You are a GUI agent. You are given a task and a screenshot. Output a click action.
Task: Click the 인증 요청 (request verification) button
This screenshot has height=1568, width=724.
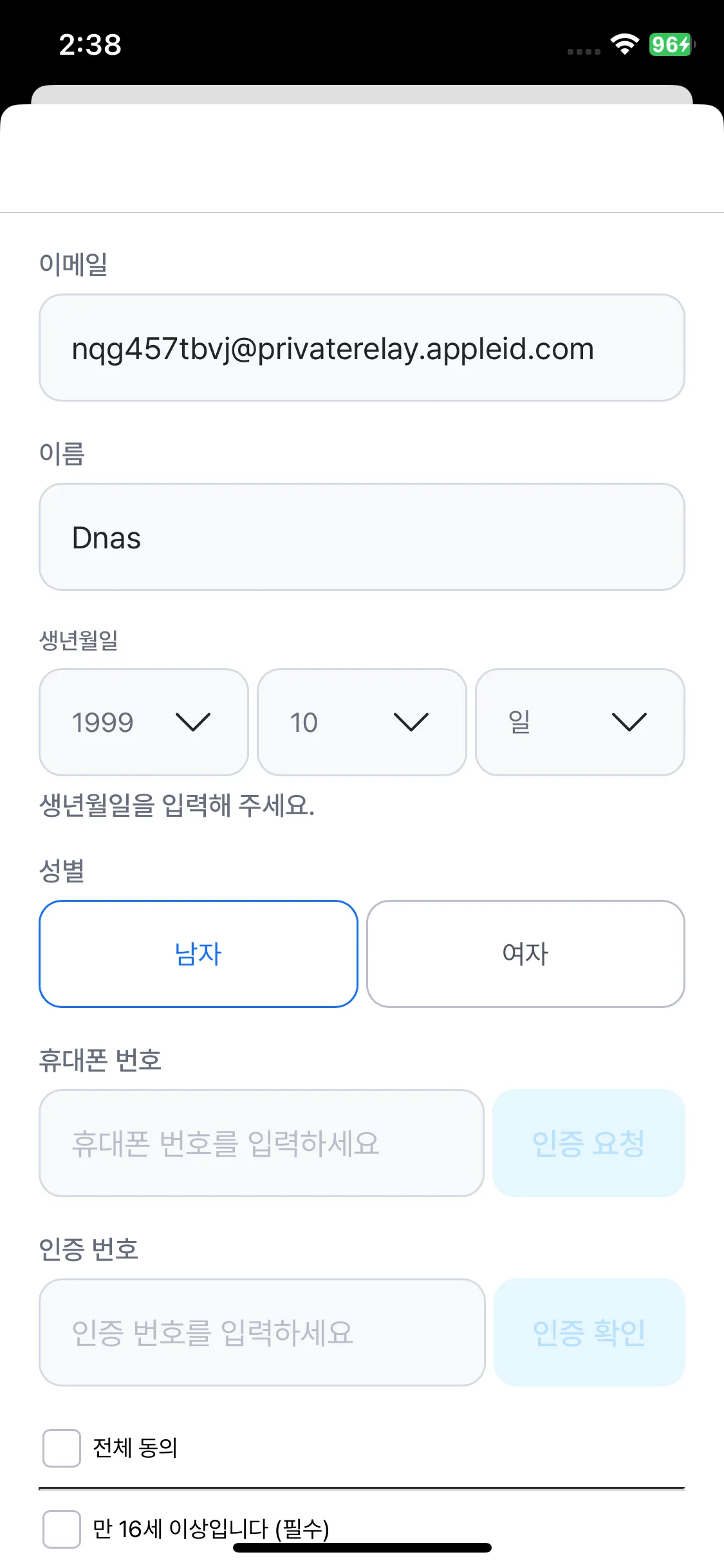tap(588, 1144)
